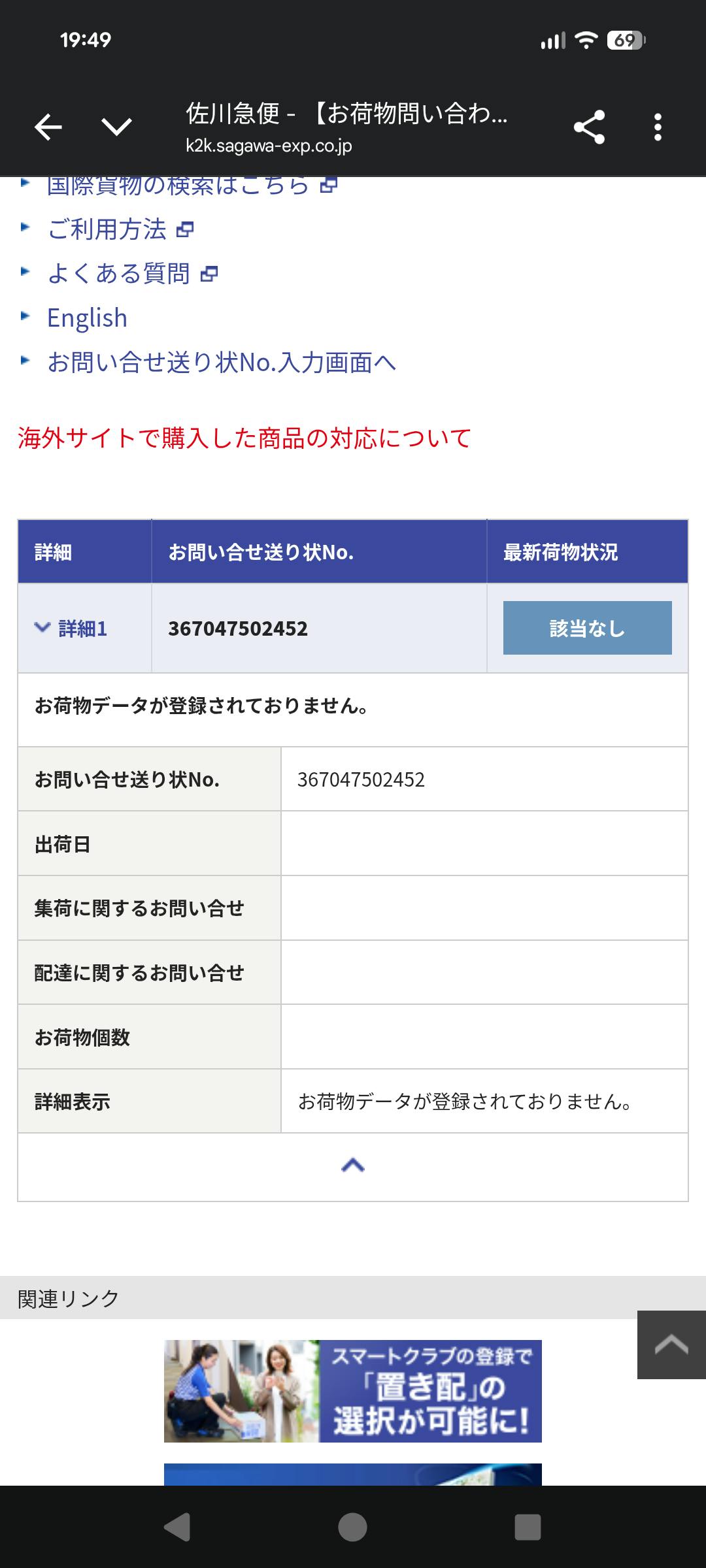Tap the system back button
The width and height of the screenshot is (706, 1568).
click(x=176, y=1527)
